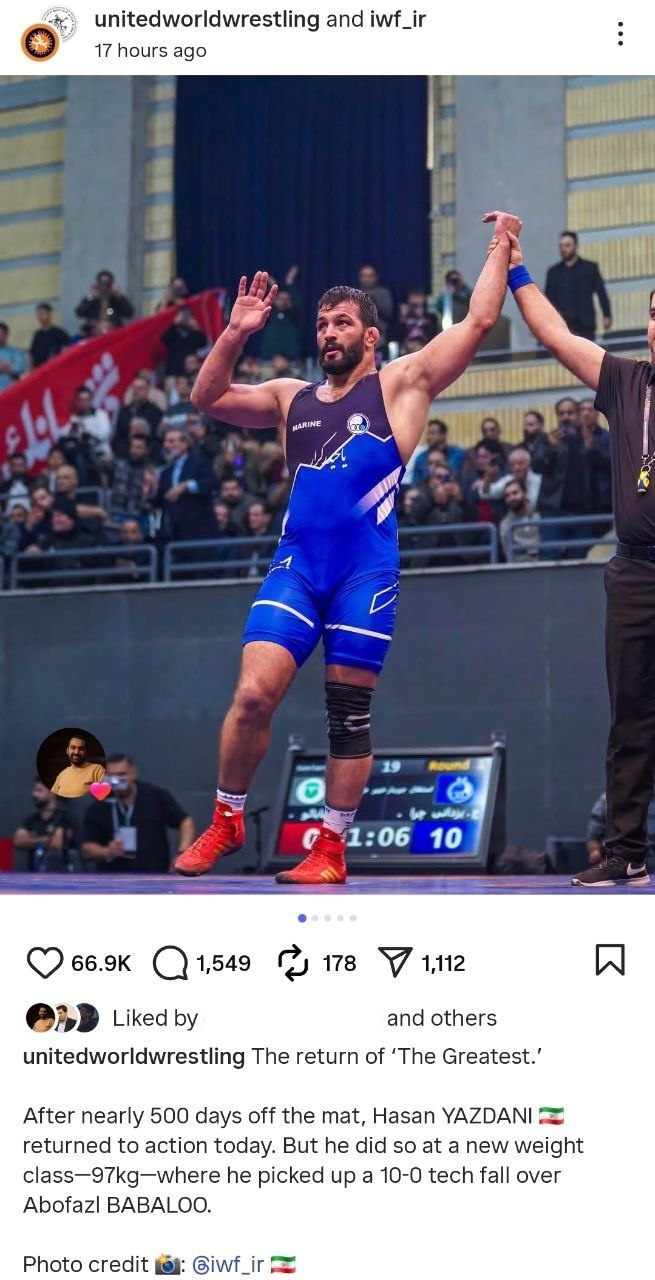Screen dimensions: 655x1280
Task: Open the comments on this post
Action: point(170,963)
